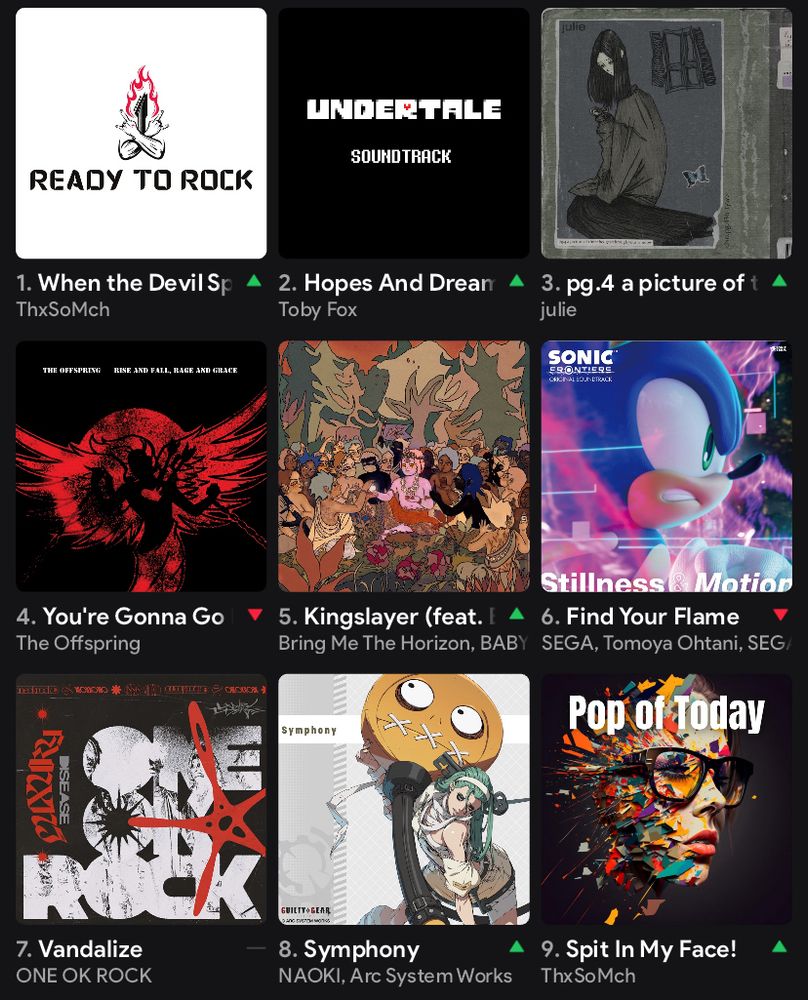Open the track titled Kingslayer
Screen dimensions: 808x1000
click(390, 616)
